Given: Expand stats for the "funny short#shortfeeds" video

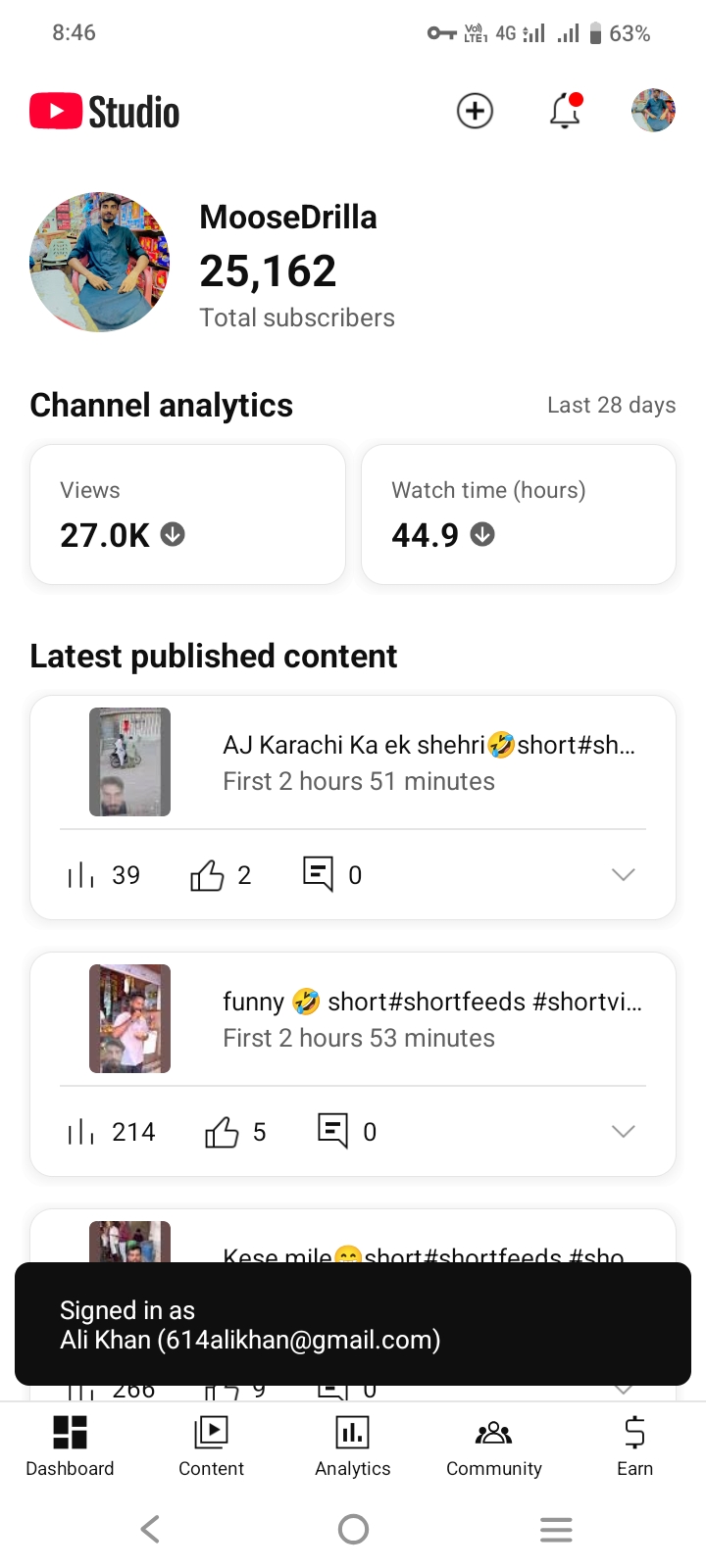Looking at the screenshot, I should coord(623,1131).
